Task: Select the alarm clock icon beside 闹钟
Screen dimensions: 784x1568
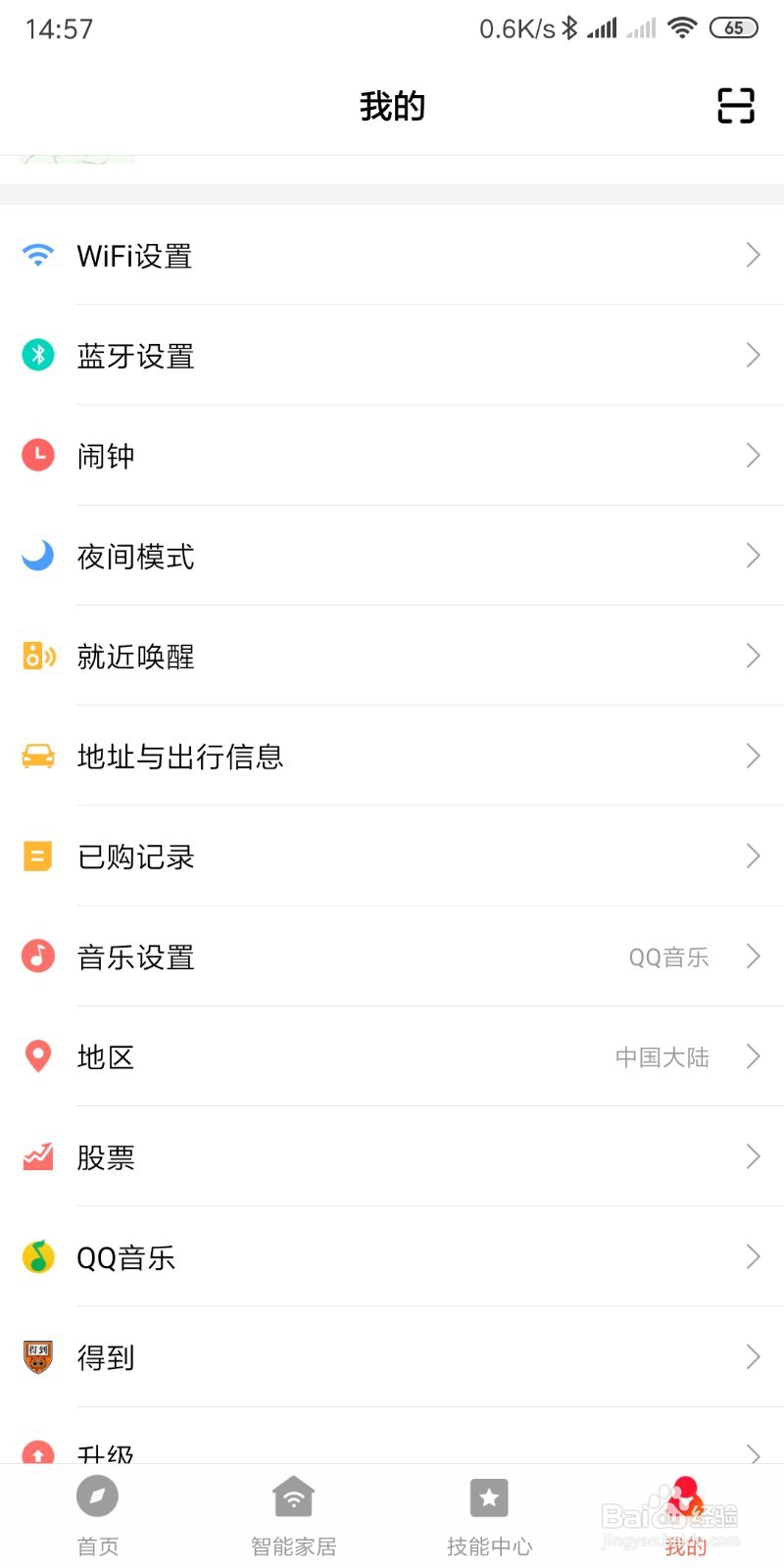Action: [x=37, y=455]
